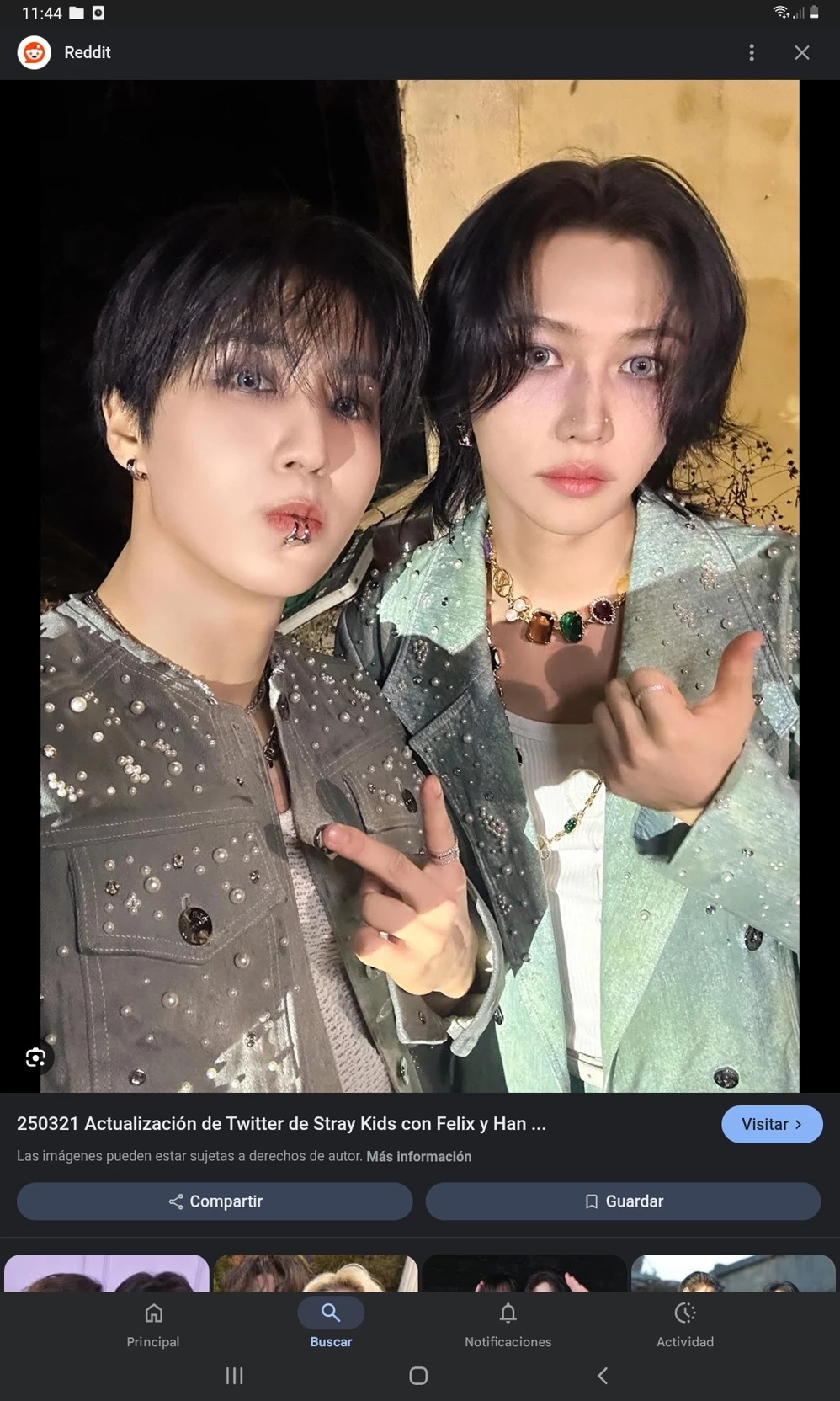Viewport: 840px width, 1401px height.
Task: Switch to the Actividad tab
Action: click(x=685, y=1324)
